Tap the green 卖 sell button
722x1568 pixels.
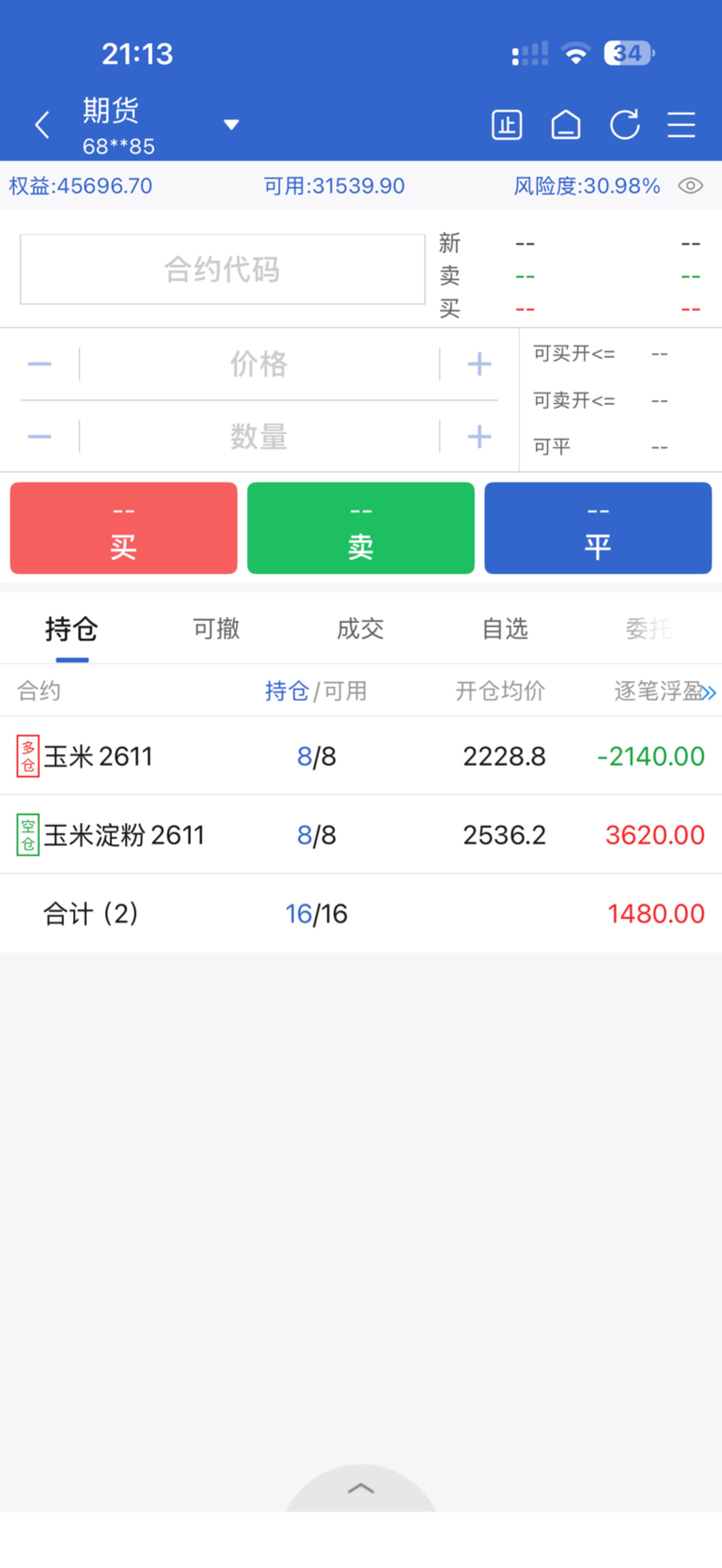click(361, 528)
